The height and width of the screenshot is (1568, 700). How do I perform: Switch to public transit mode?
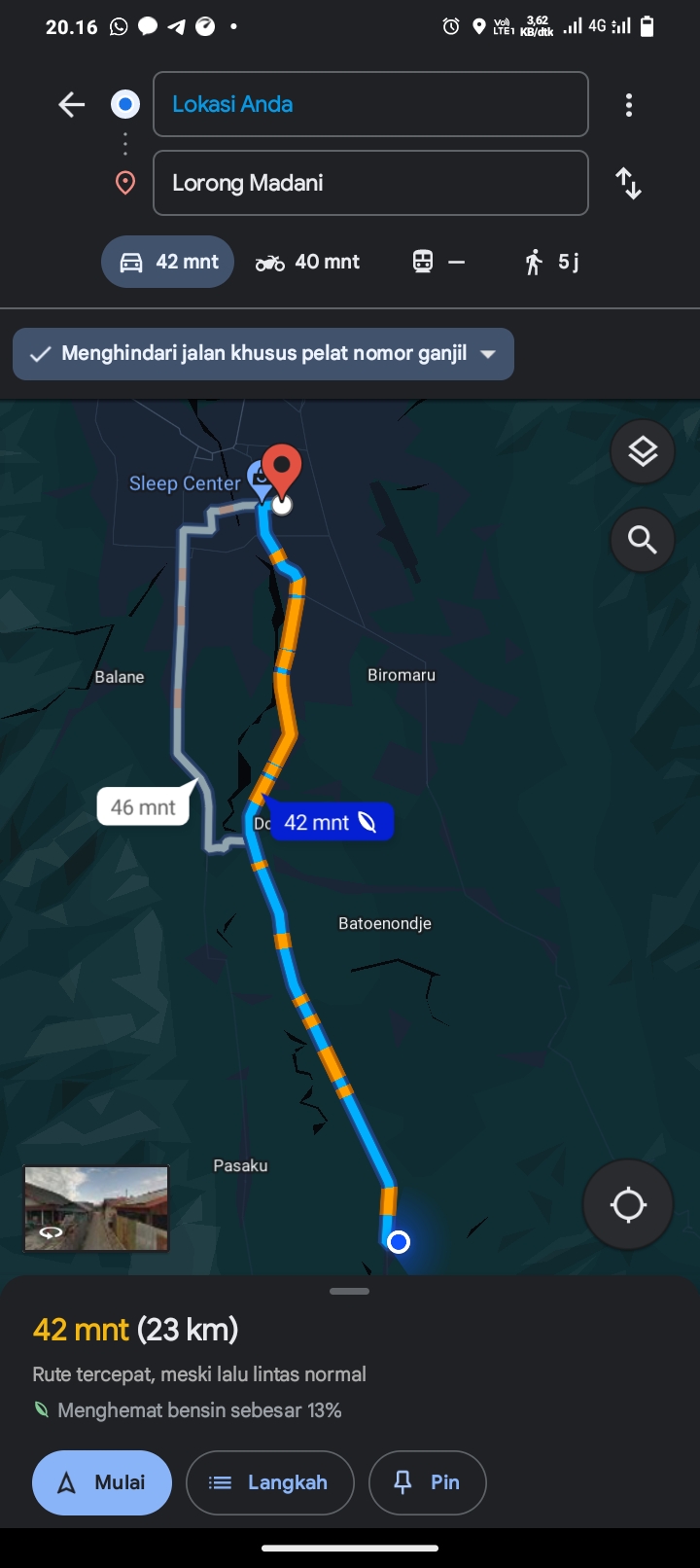pos(438,262)
